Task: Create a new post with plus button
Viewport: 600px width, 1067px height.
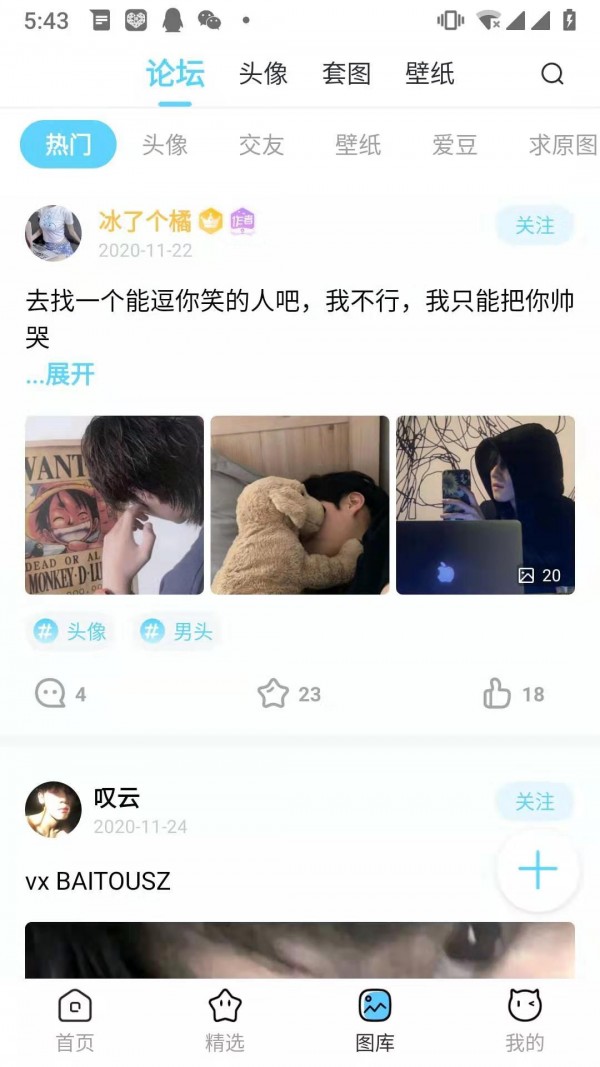Action: tap(537, 870)
